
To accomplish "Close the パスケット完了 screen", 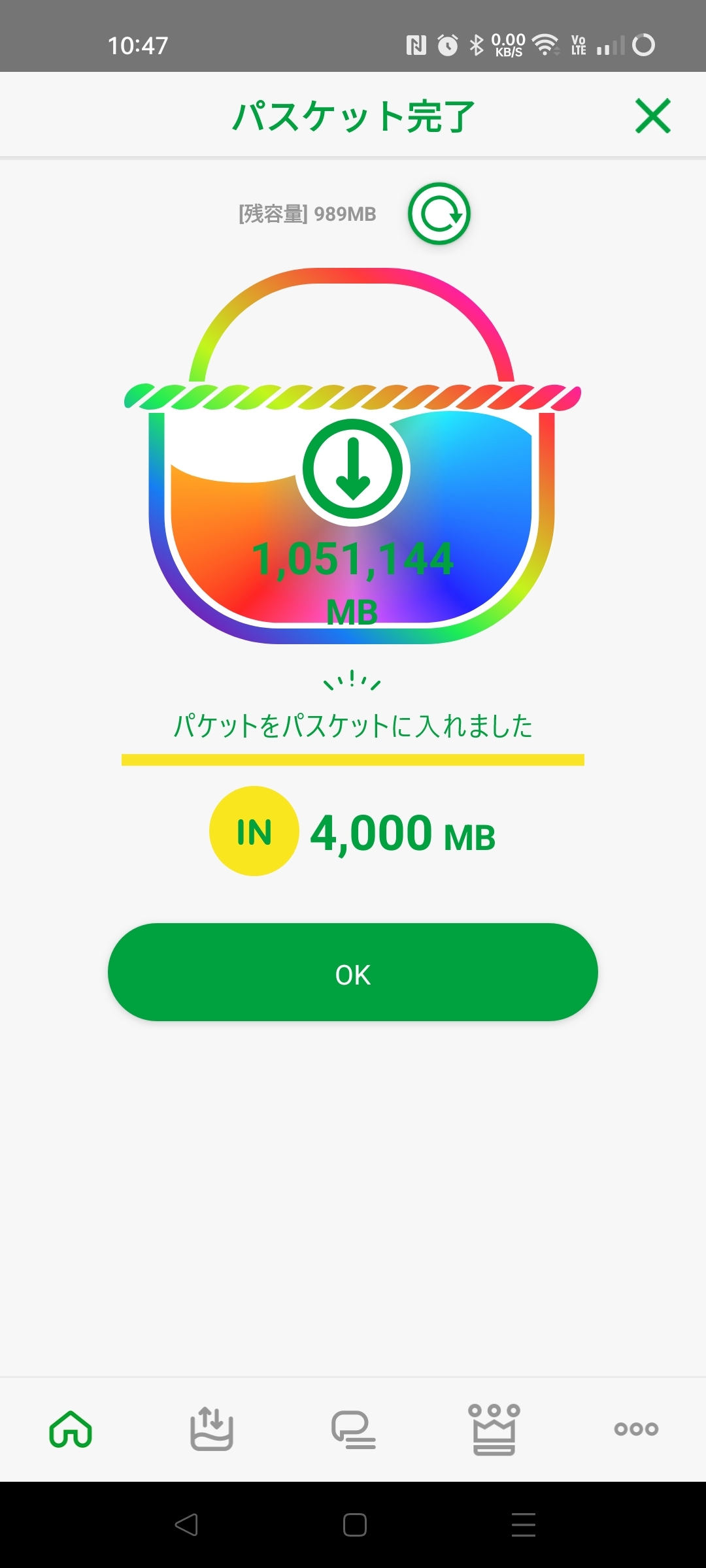I will coord(652,116).
